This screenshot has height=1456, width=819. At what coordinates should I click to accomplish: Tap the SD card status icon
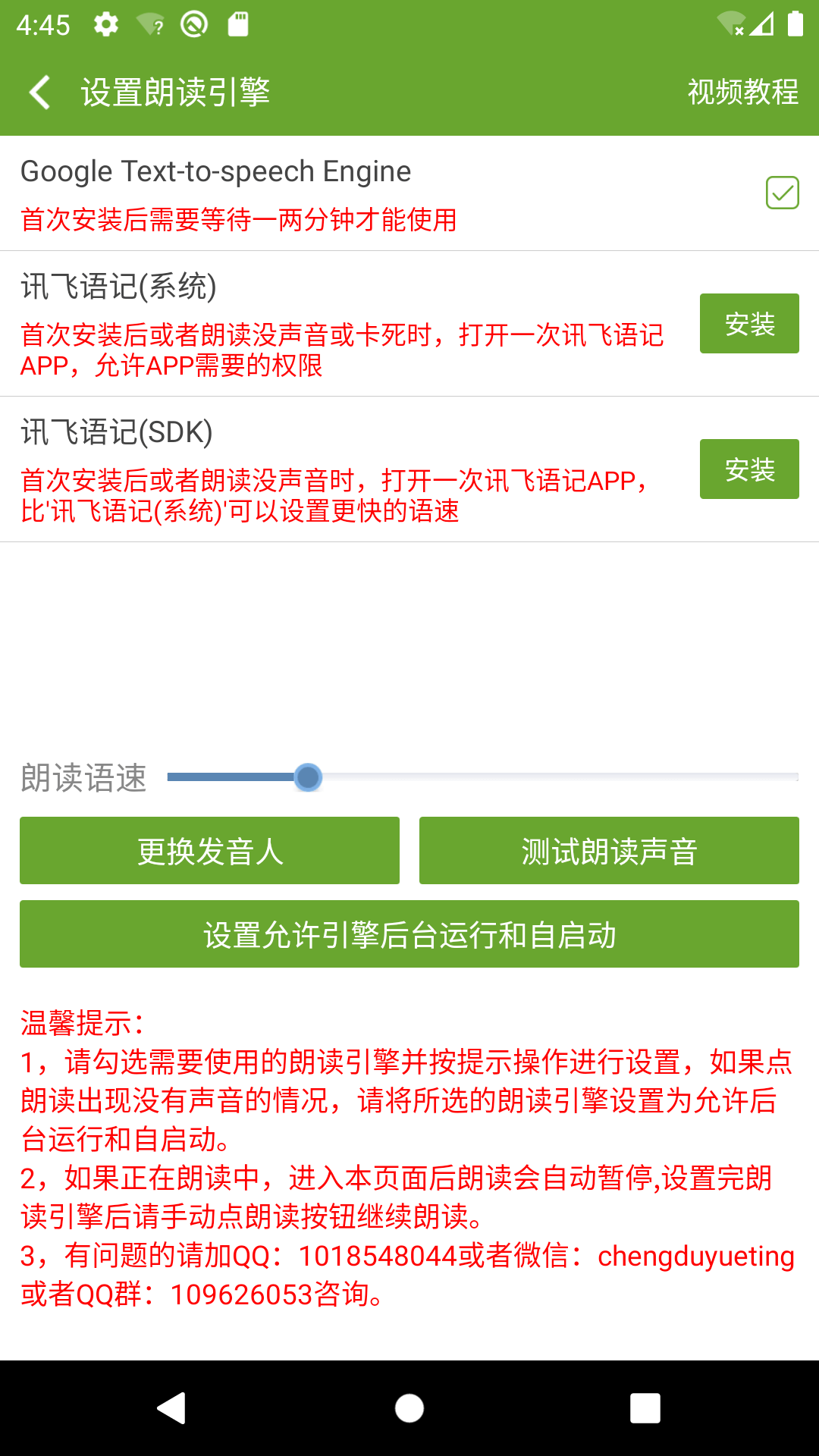pyautogui.click(x=239, y=23)
